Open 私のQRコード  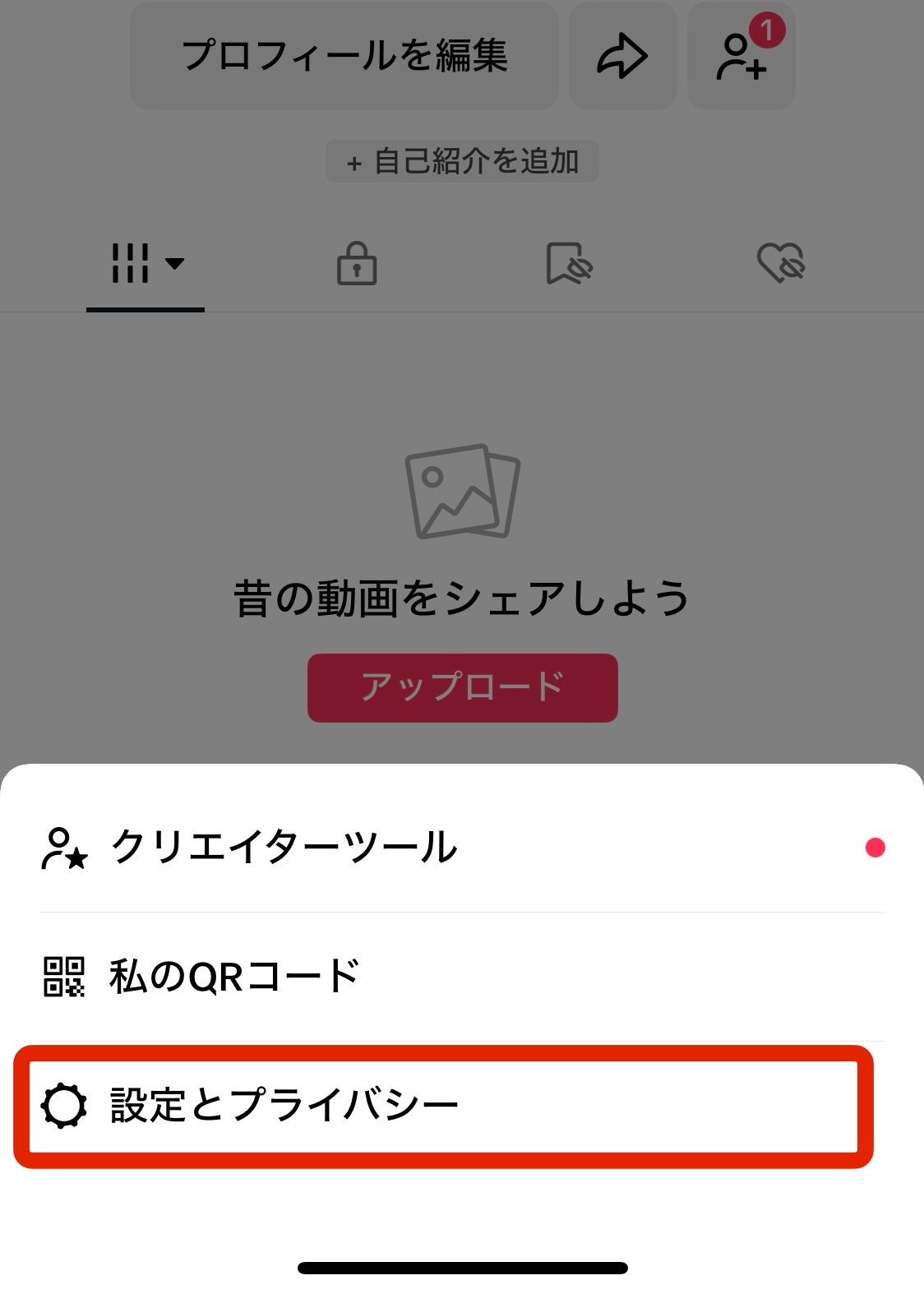pos(234,976)
